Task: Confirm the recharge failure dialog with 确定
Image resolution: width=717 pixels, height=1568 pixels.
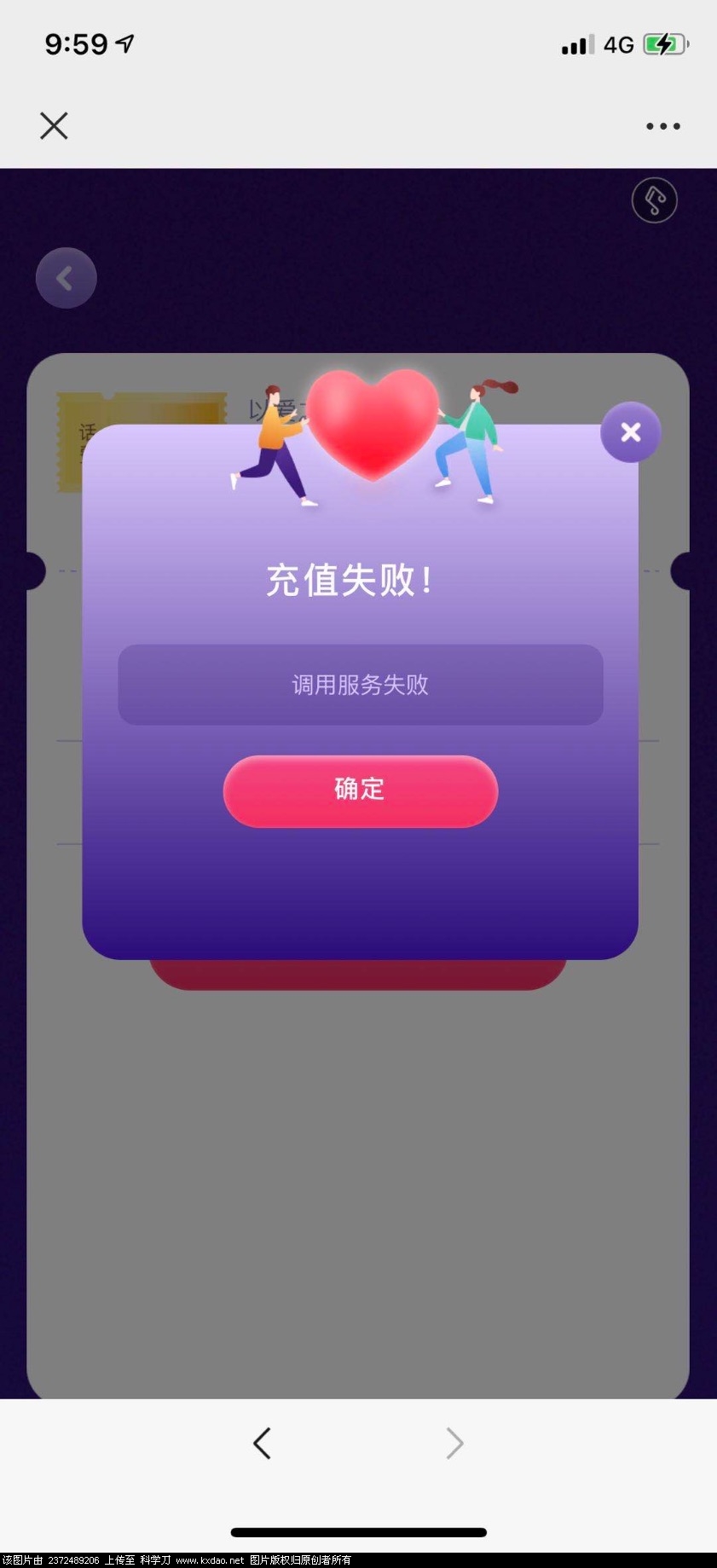Action: coord(360,790)
